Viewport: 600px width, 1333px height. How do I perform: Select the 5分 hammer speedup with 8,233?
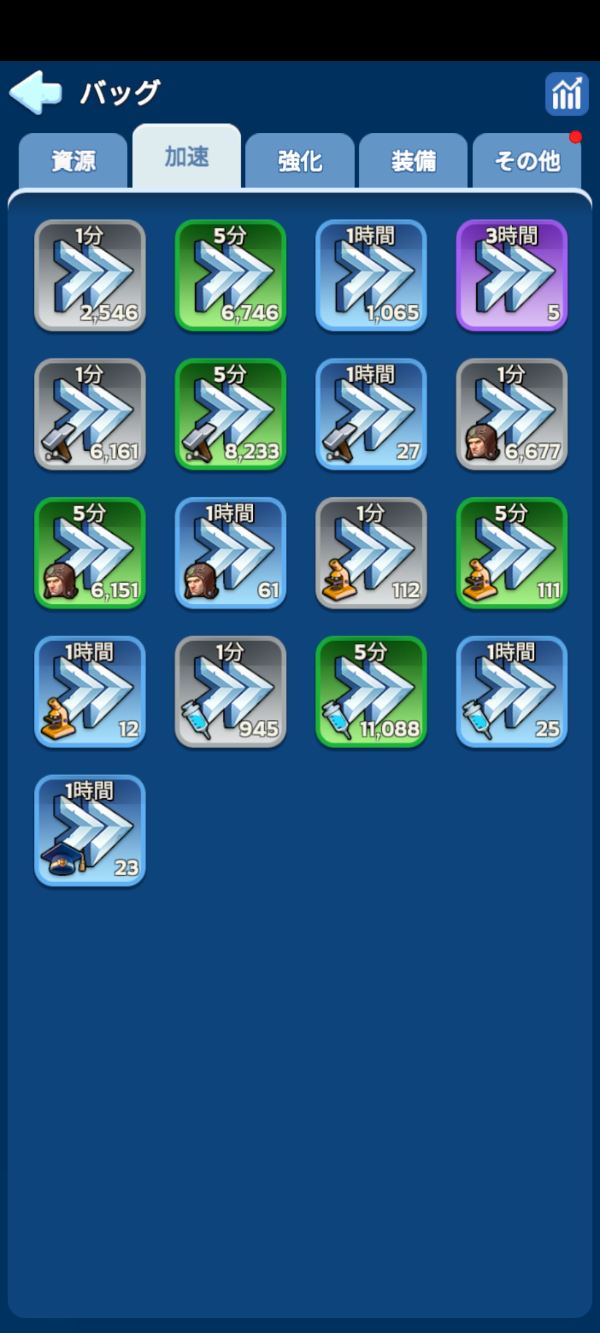pos(231,414)
